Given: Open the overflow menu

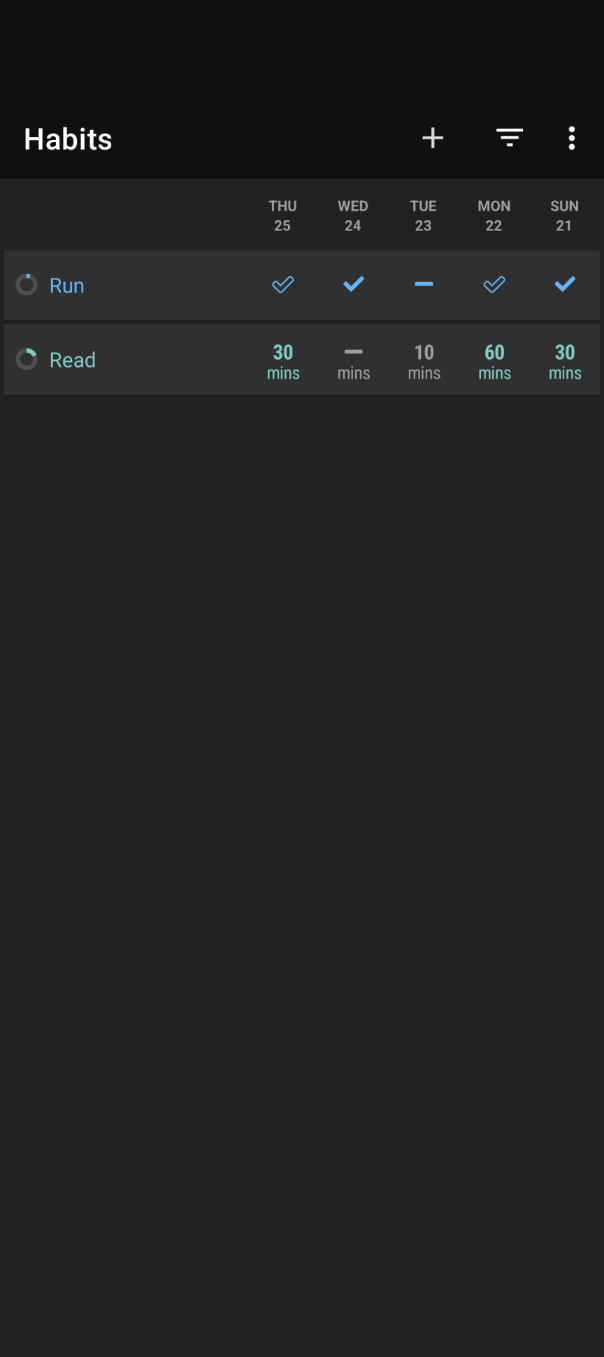Looking at the screenshot, I should (572, 138).
